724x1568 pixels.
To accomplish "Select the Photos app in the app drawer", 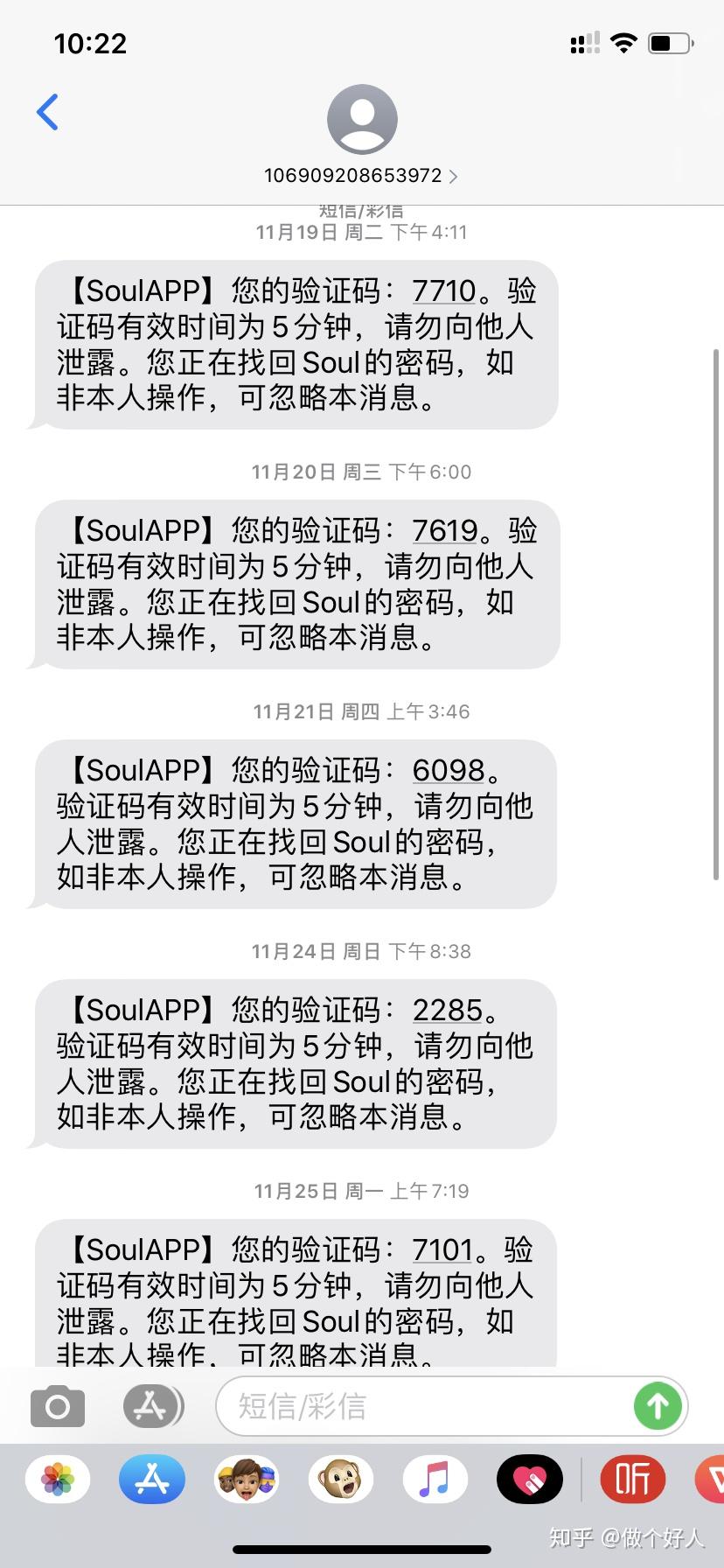I will point(56,1480).
